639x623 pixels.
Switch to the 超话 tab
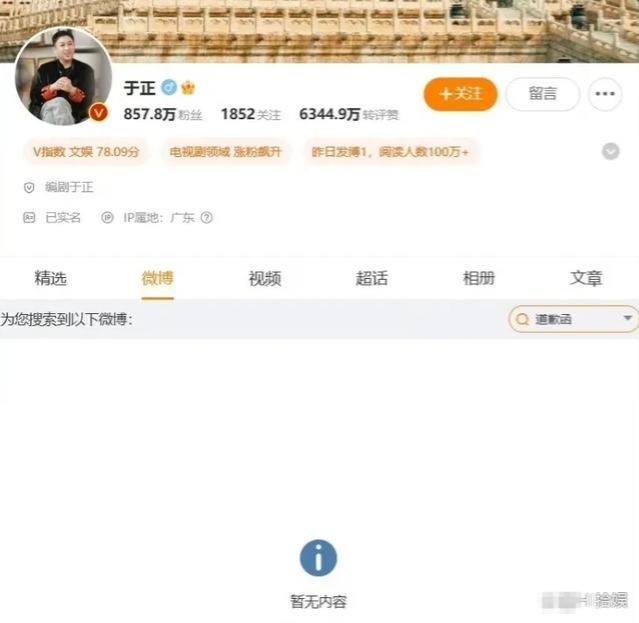[x=371, y=278]
